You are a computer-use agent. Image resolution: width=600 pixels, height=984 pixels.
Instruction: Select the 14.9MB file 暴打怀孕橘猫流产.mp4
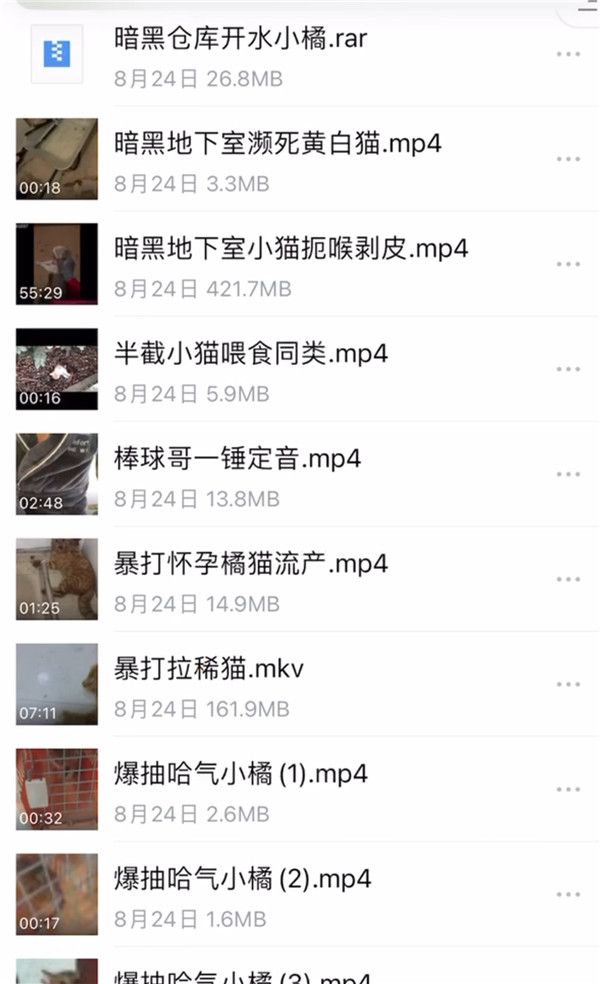tap(251, 564)
